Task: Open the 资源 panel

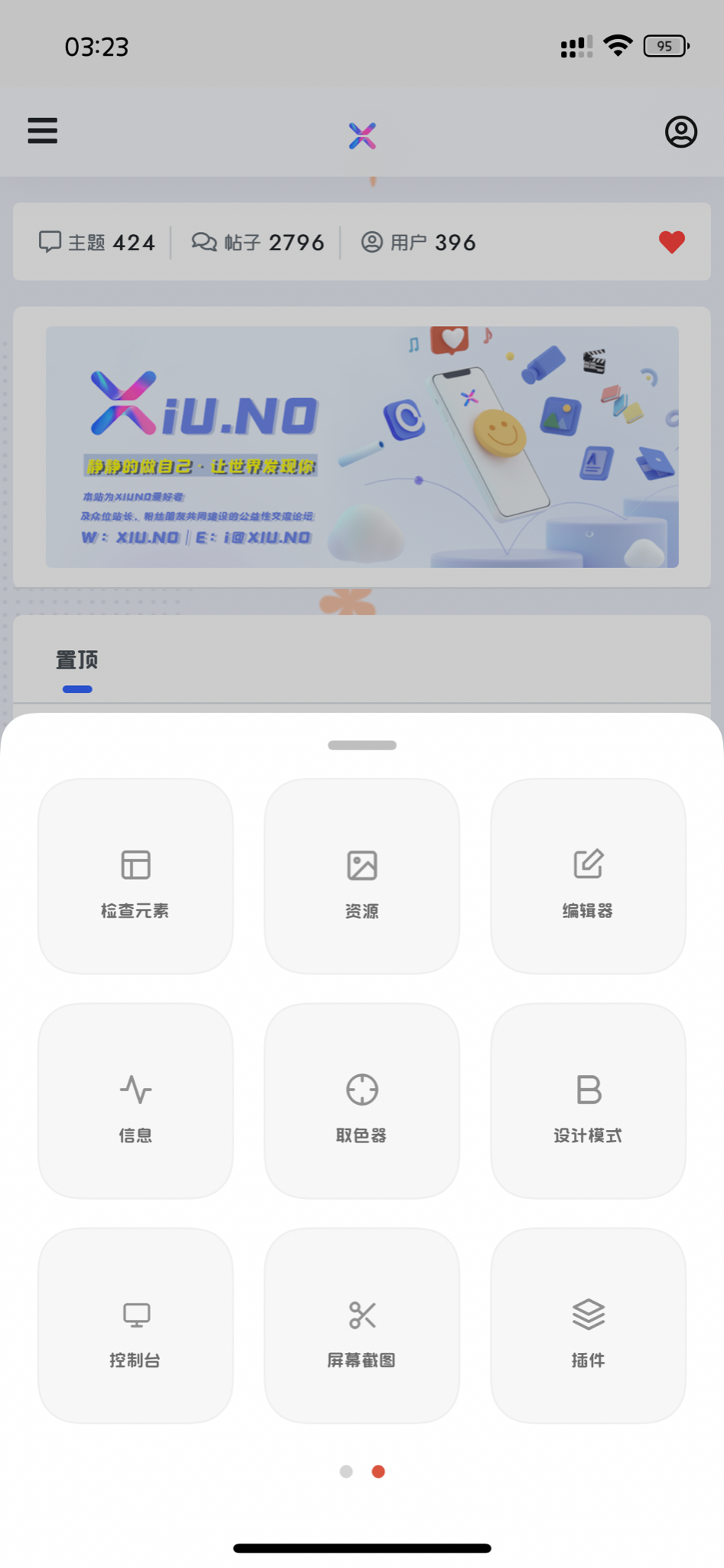Action: 362,877
